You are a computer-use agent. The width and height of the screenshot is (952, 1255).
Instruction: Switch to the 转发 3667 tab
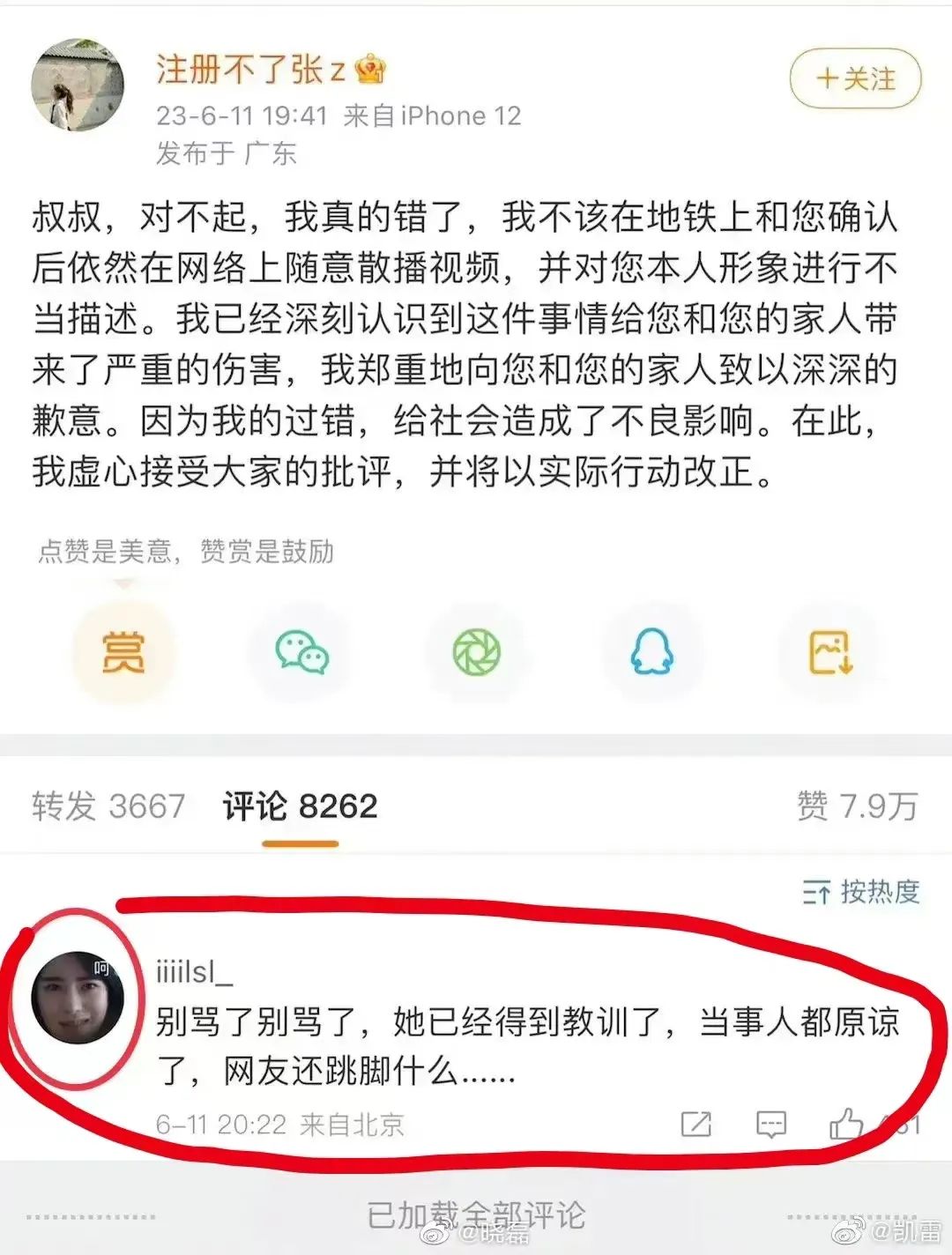[108, 806]
